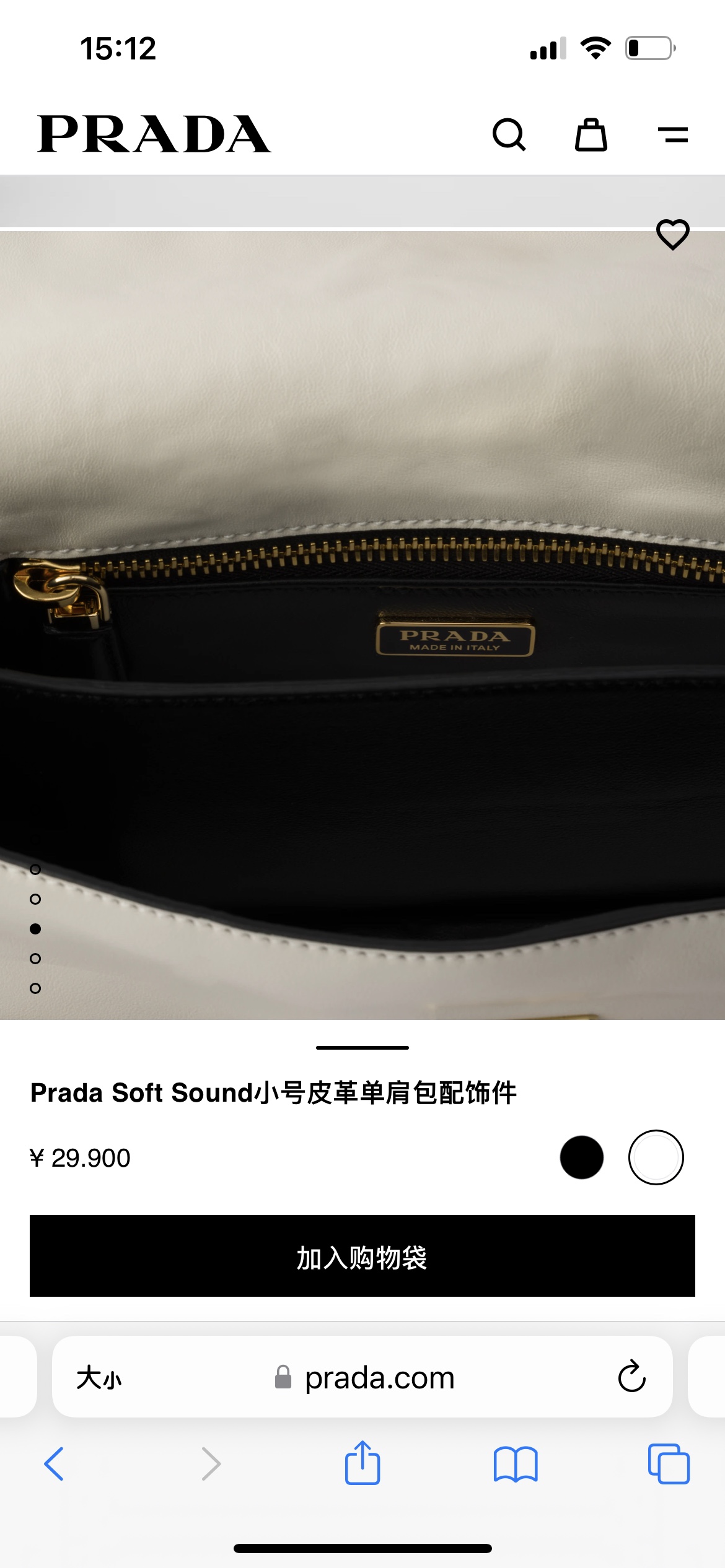Open the search icon in Prada header
This screenshot has height=1568, width=725.
point(509,134)
